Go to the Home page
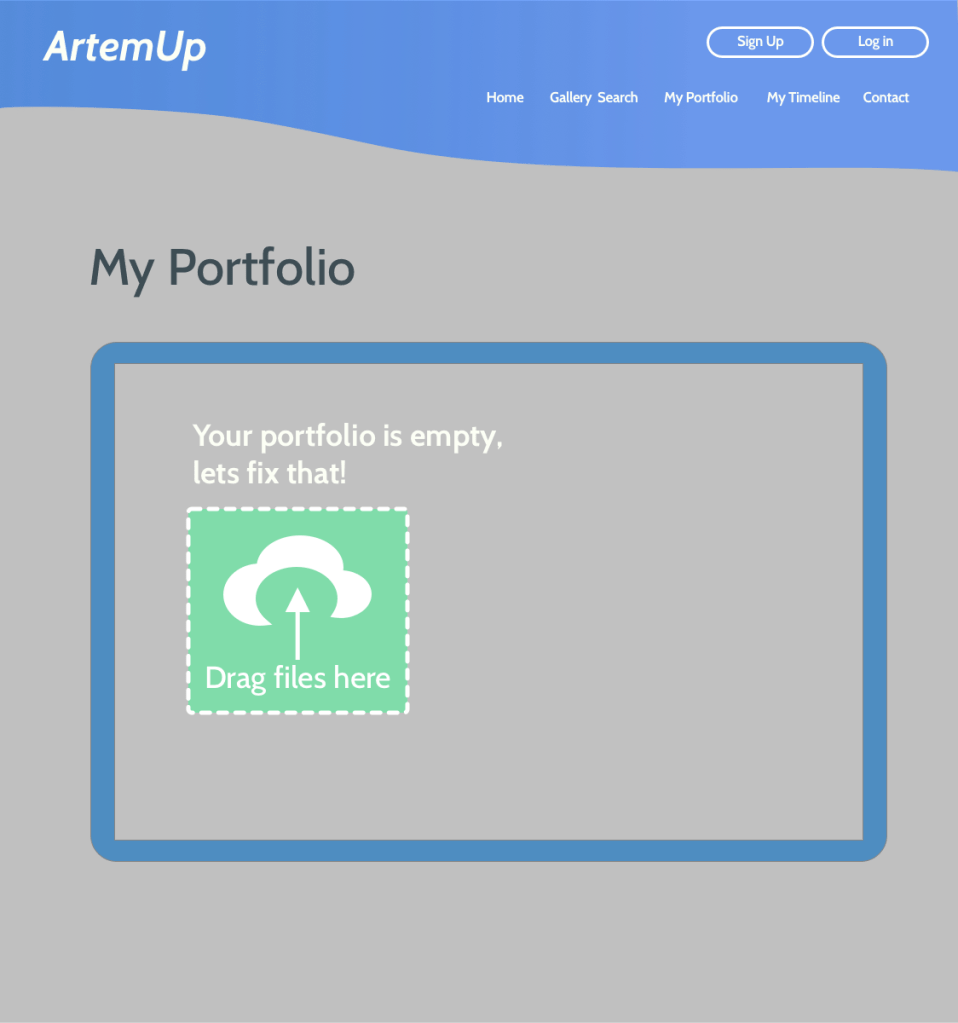Screen dimensions: 958x1023 pyautogui.click(x=505, y=97)
